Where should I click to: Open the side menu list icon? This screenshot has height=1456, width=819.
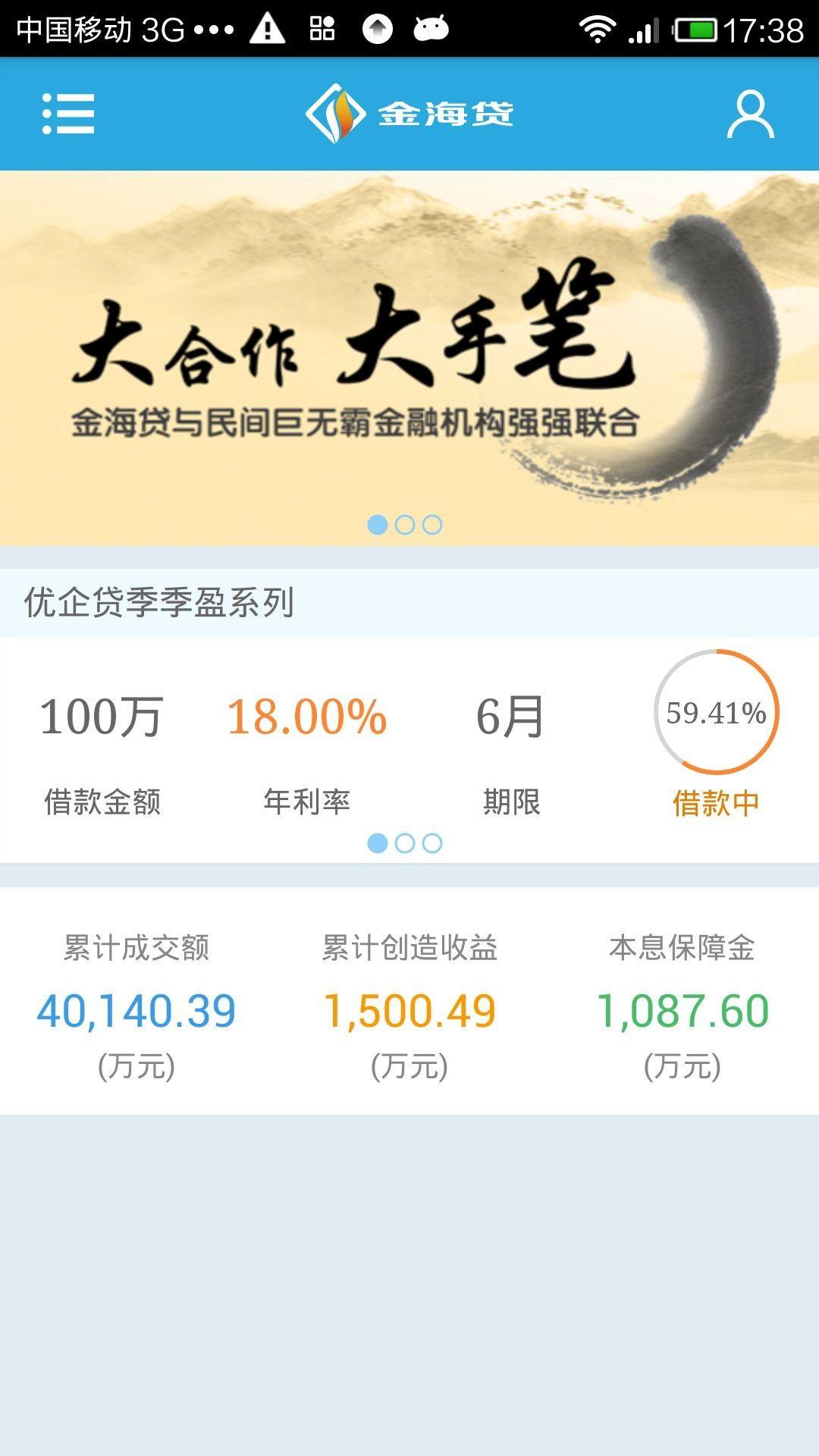pyautogui.click(x=68, y=114)
